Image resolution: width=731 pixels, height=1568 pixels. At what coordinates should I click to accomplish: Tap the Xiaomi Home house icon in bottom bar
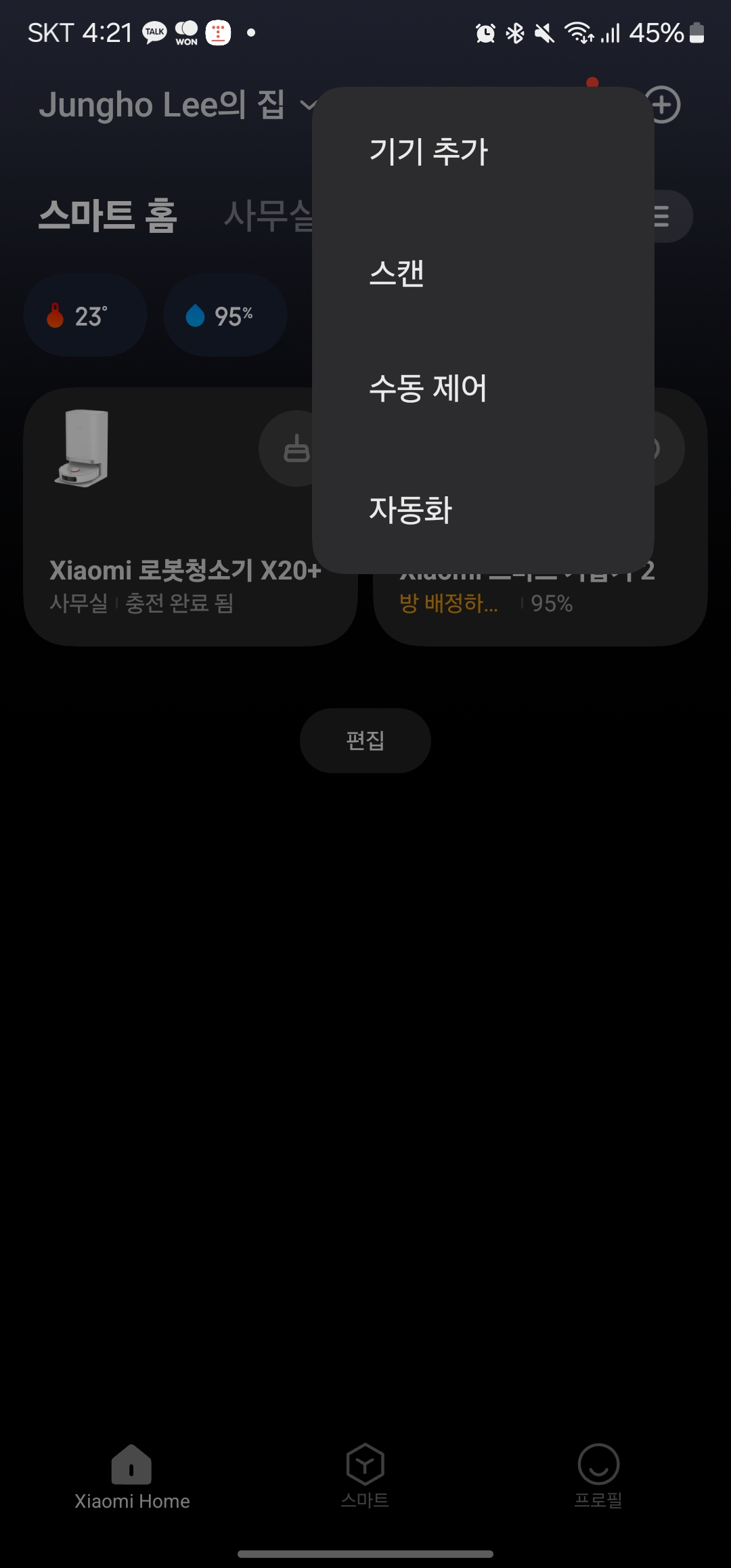click(x=131, y=1462)
